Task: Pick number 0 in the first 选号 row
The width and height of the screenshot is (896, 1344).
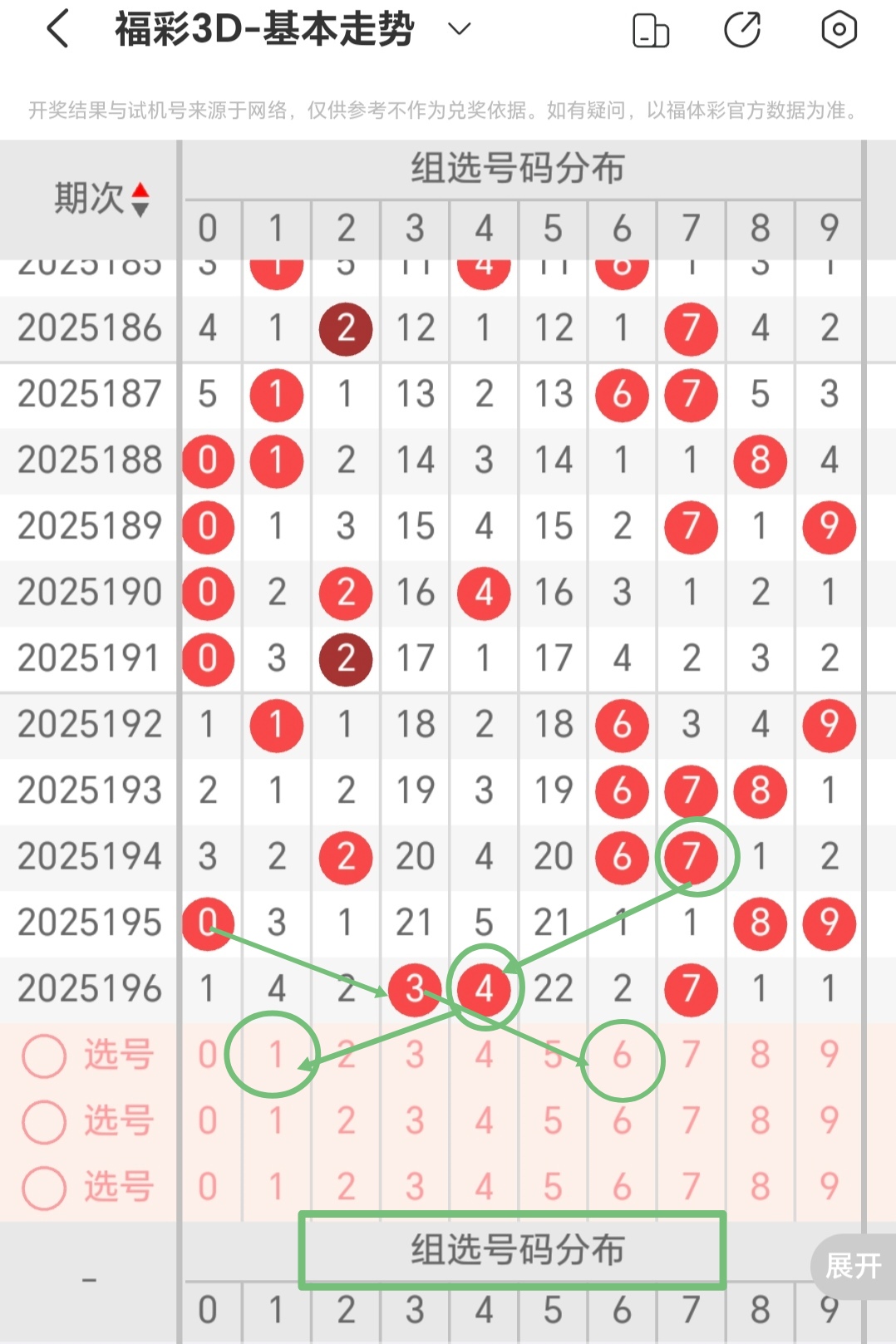Action: coord(208,1056)
